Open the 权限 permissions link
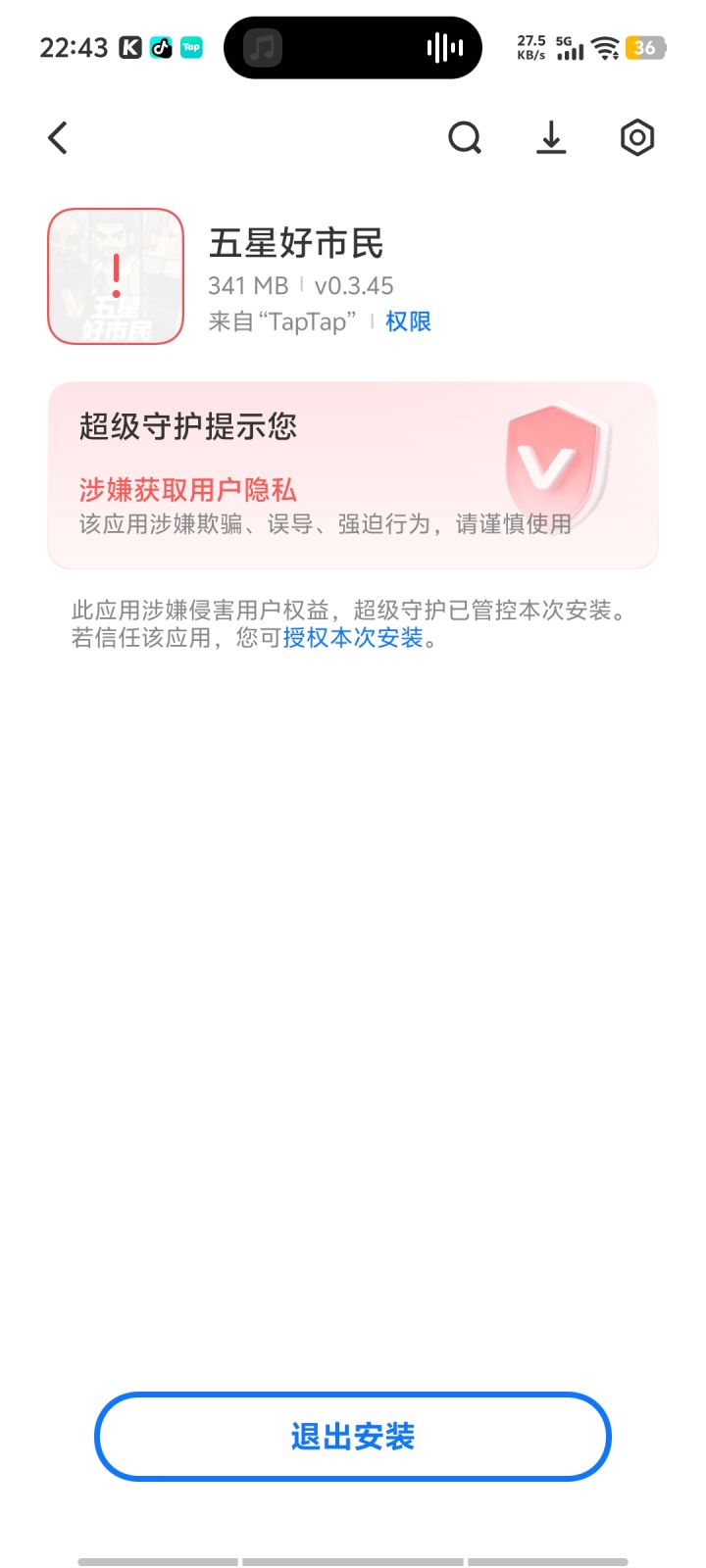 (x=409, y=320)
